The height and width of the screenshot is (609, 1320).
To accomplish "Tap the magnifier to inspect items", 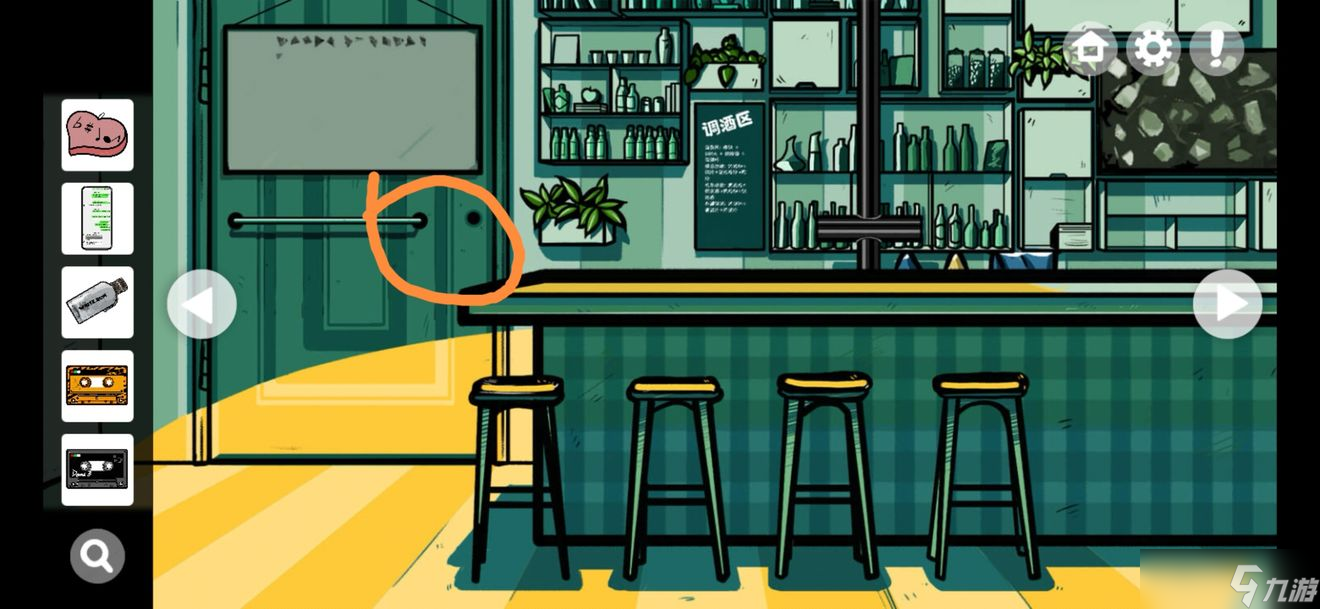I will click(x=97, y=555).
